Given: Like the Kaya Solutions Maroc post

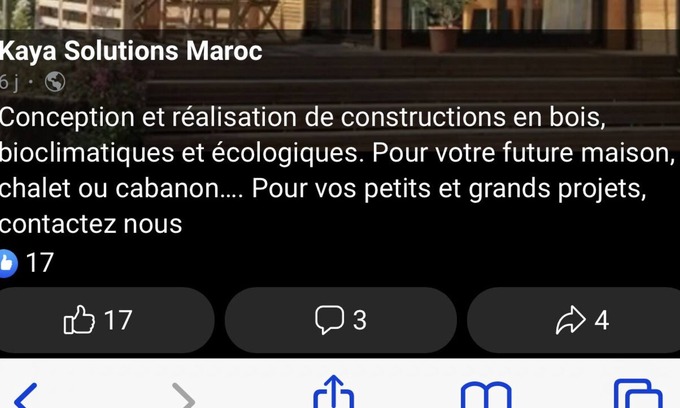Looking at the screenshot, I should coord(98,320).
